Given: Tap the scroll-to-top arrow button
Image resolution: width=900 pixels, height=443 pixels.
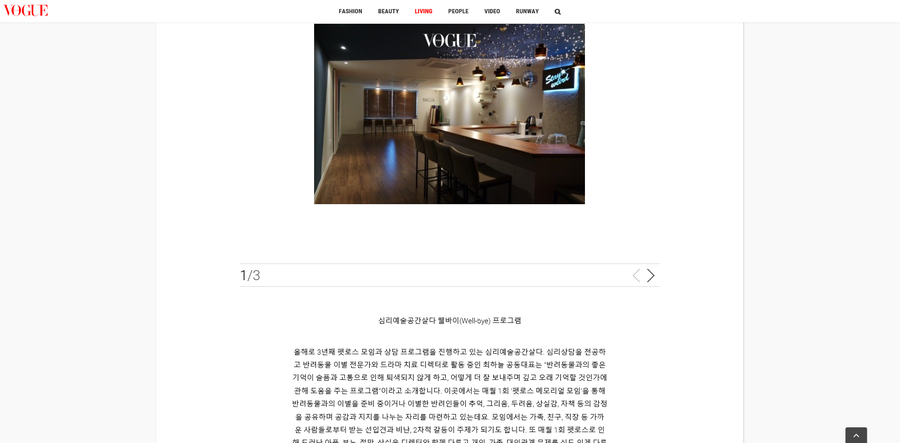Looking at the screenshot, I should pyautogui.click(x=856, y=435).
